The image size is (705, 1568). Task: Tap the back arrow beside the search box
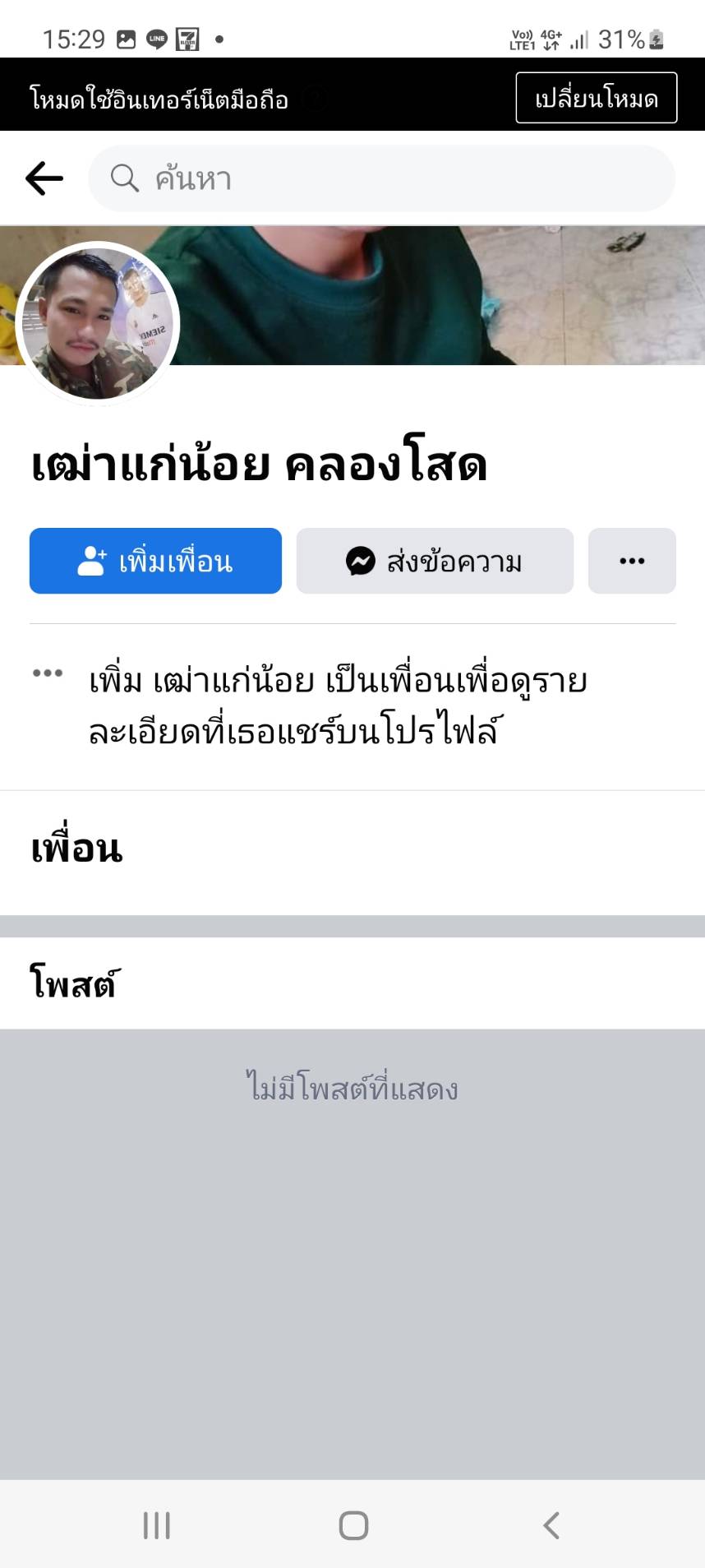(x=44, y=178)
